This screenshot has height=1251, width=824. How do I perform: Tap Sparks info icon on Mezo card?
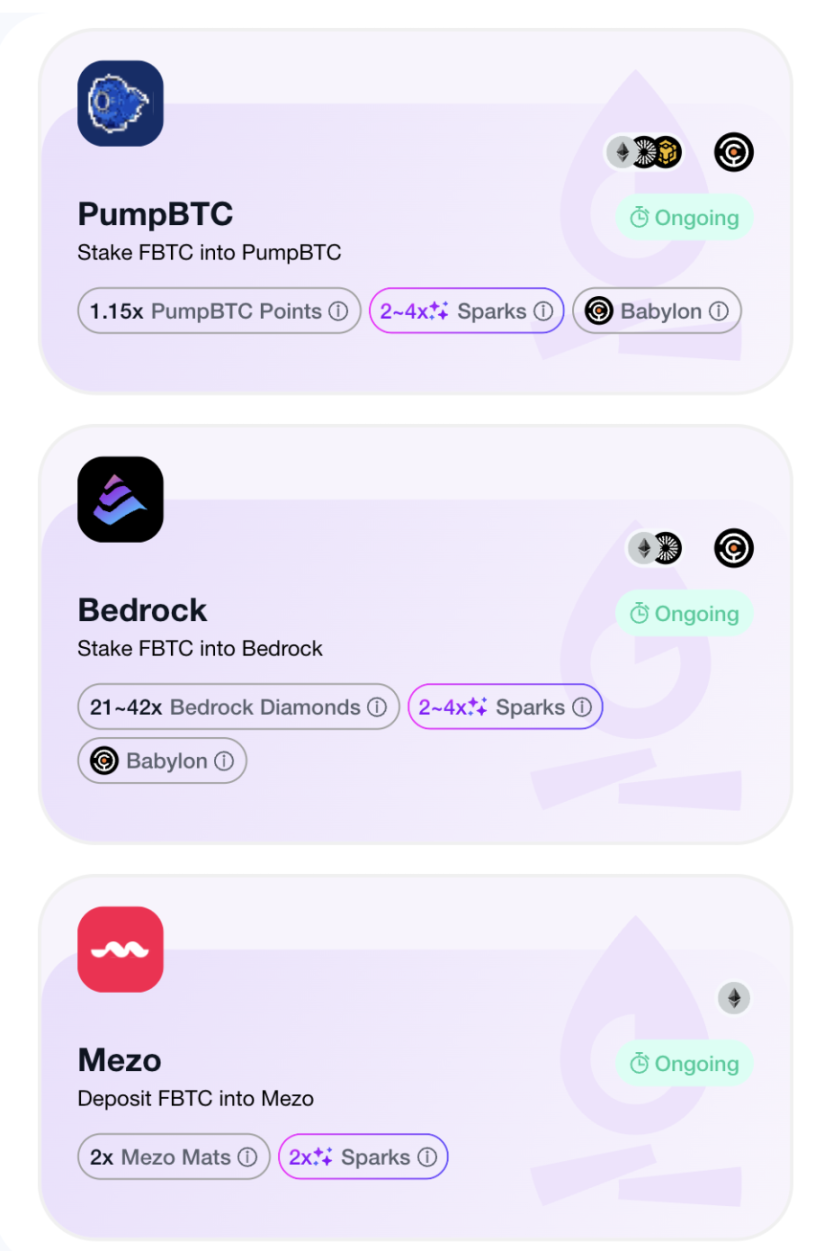427,1157
